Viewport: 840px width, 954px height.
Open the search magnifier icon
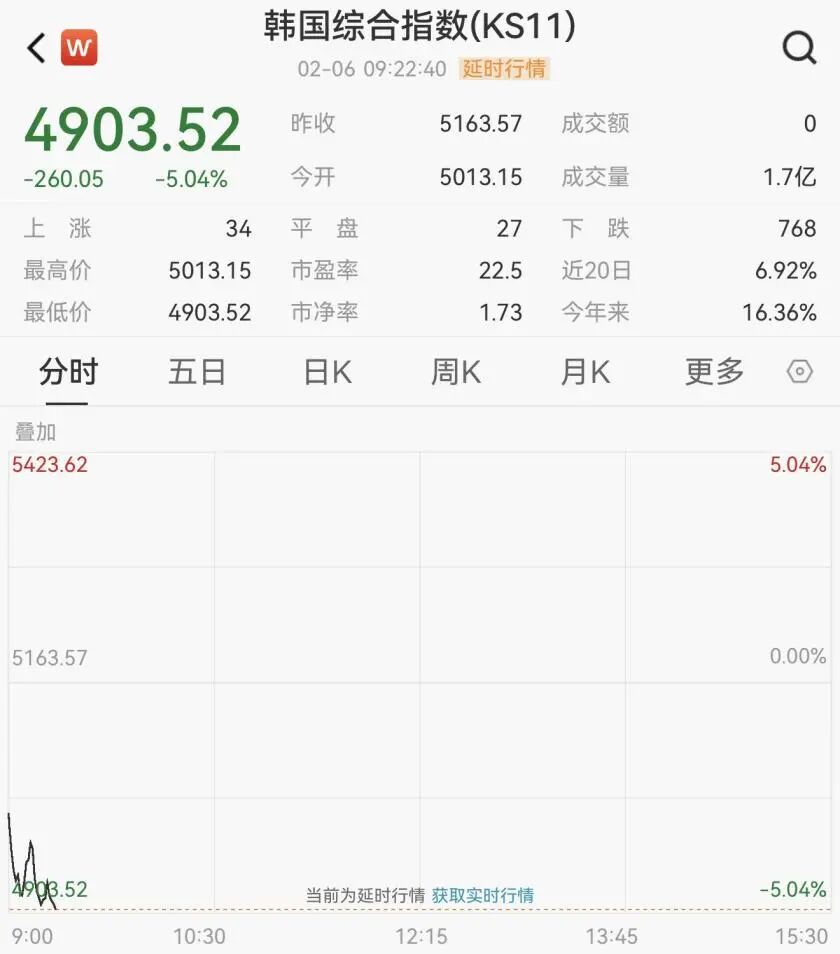pos(799,47)
